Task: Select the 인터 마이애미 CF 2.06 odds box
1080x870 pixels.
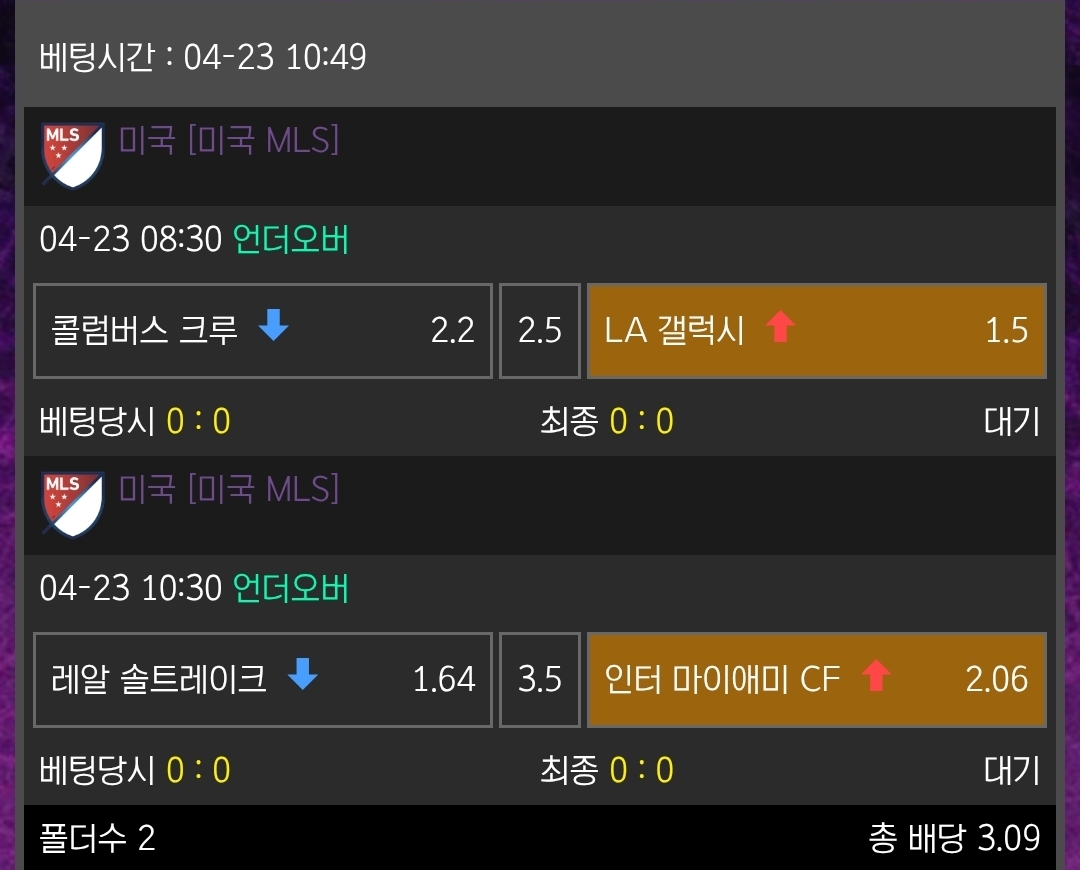Action: [x=816, y=680]
